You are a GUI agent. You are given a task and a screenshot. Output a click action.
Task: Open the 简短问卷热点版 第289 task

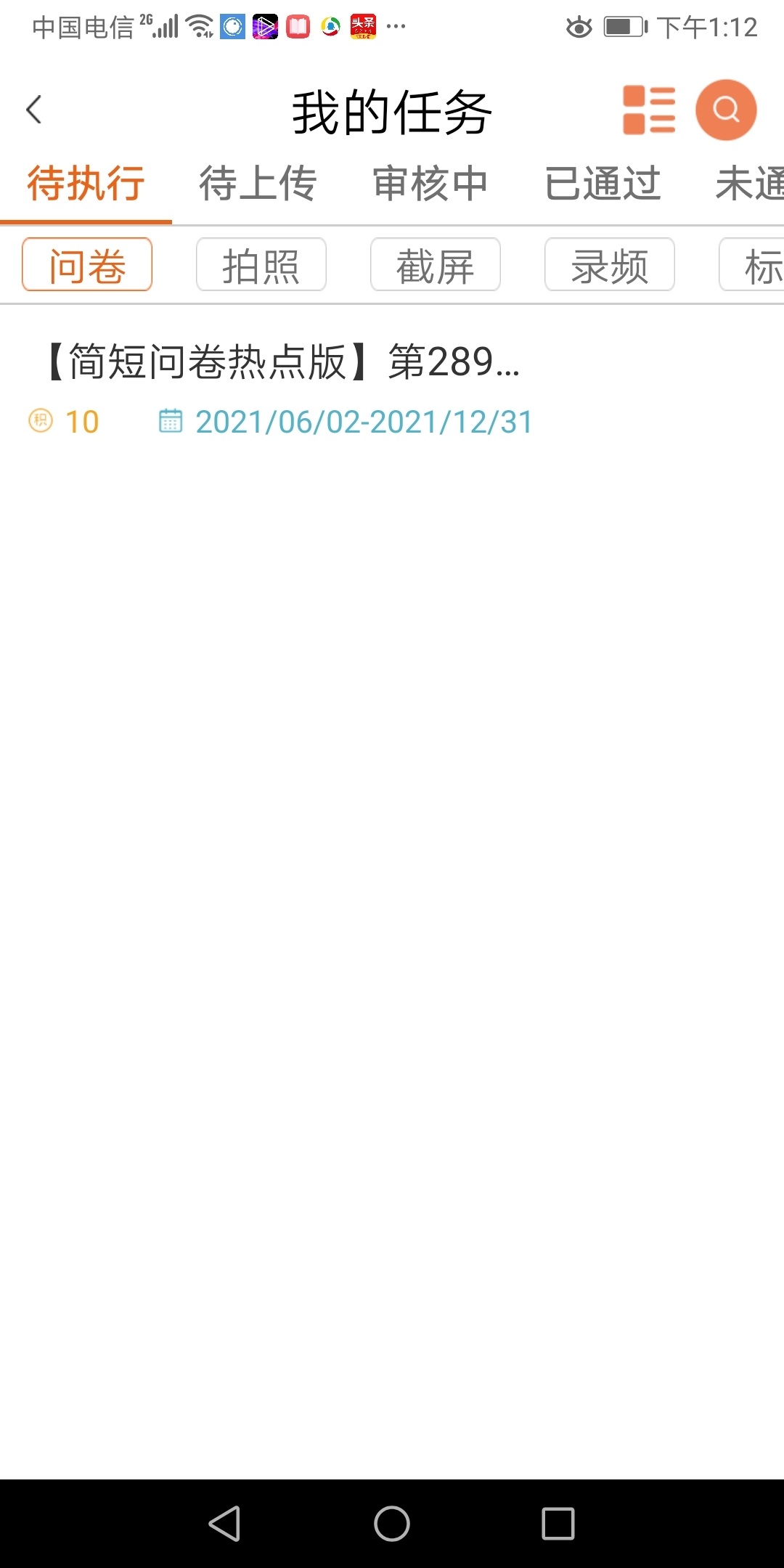pyautogui.click(x=283, y=363)
